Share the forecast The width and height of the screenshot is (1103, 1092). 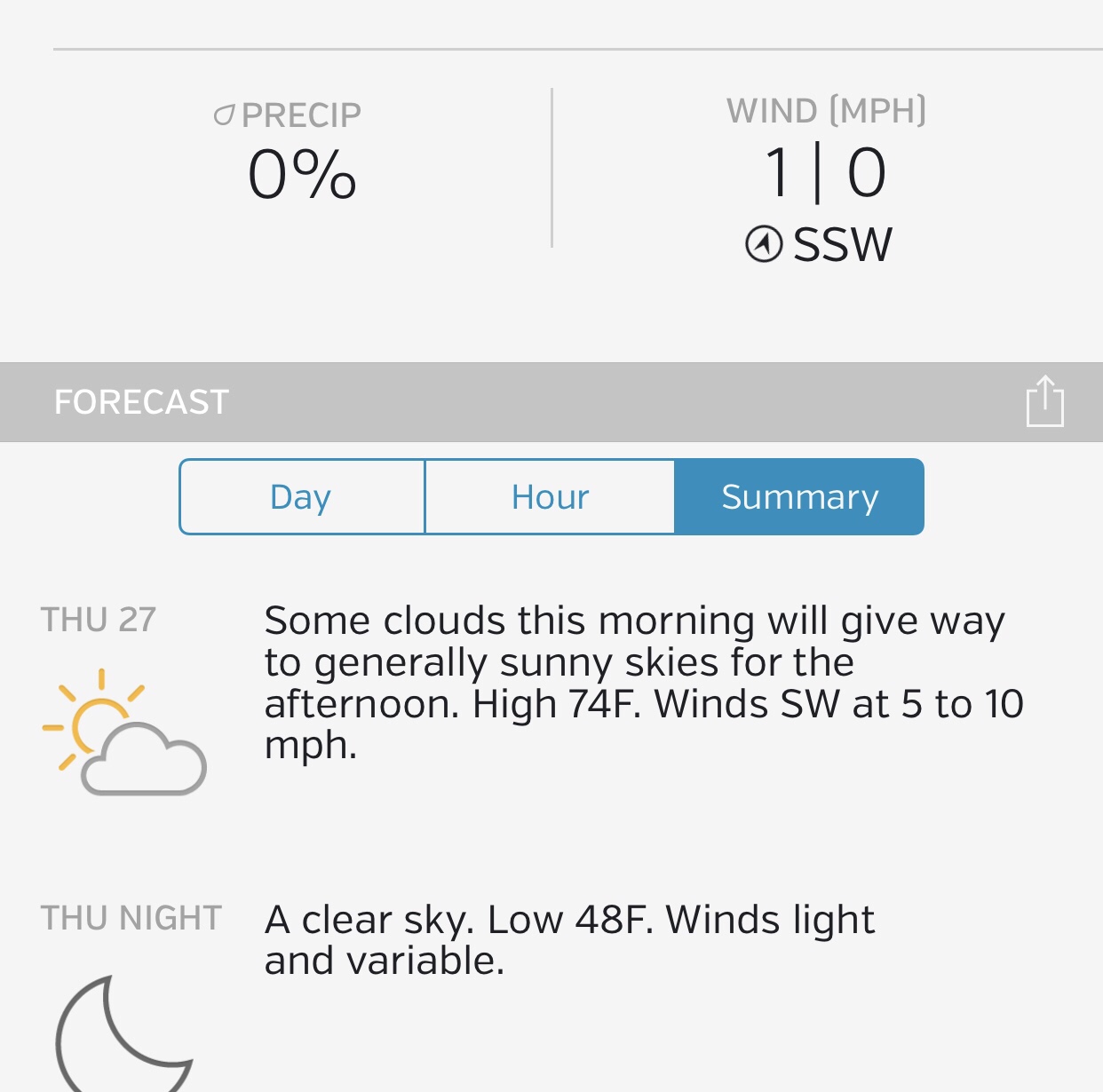coord(1044,401)
